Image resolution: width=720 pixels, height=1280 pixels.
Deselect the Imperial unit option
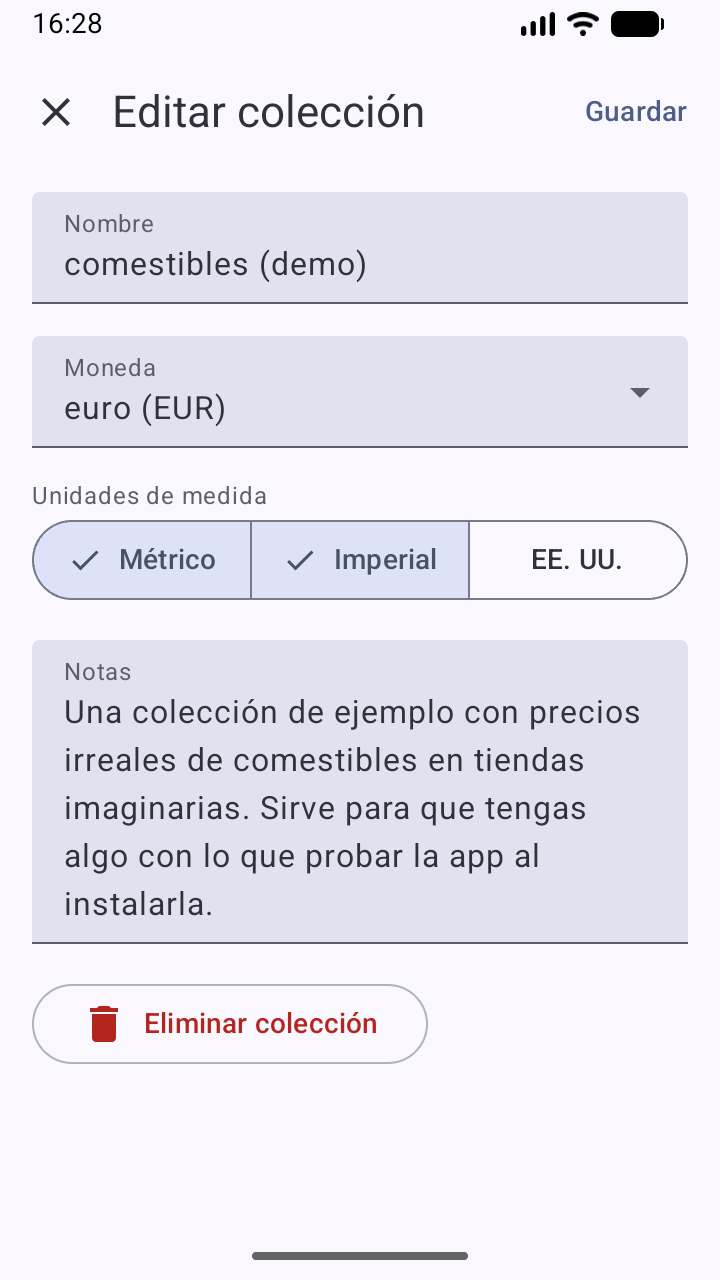coord(360,560)
